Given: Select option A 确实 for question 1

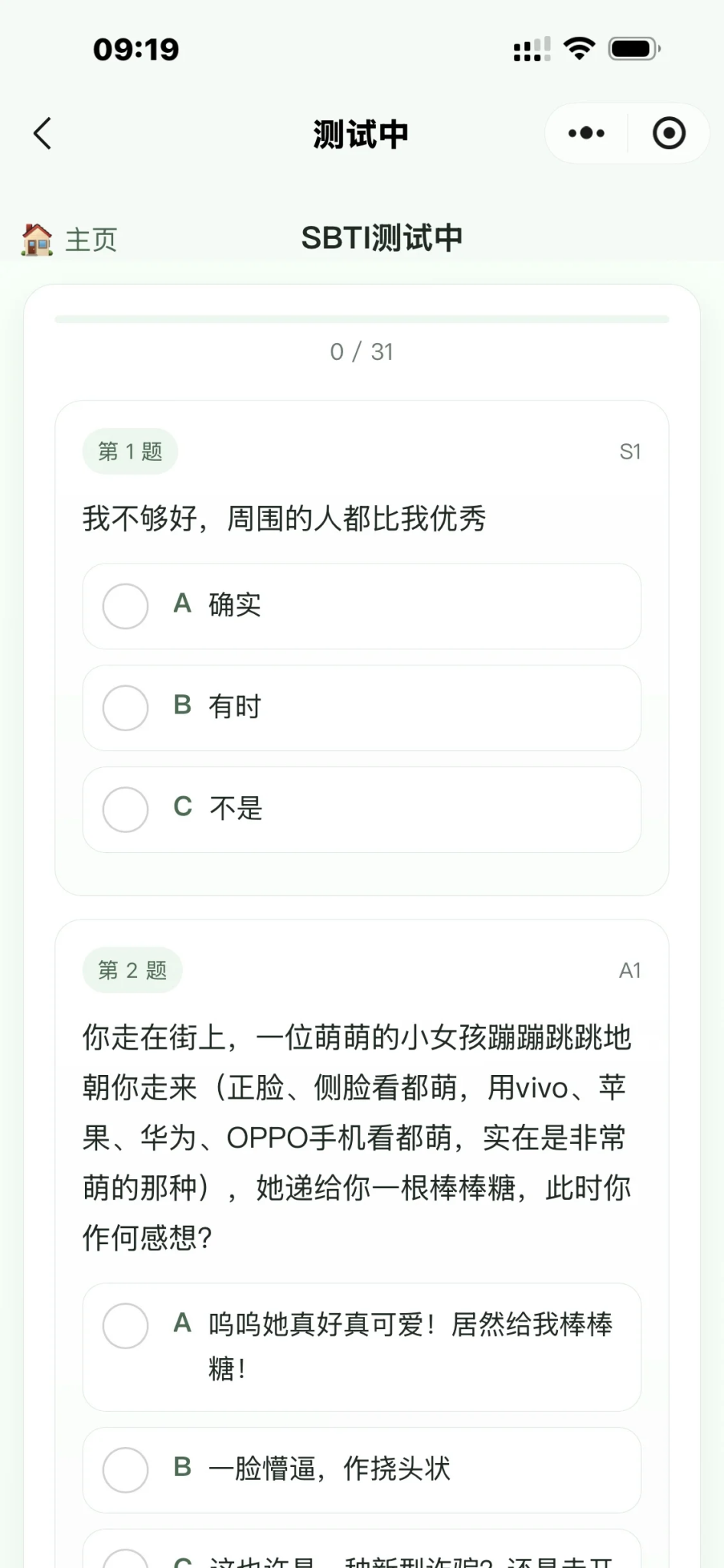Looking at the screenshot, I should (360, 606).
